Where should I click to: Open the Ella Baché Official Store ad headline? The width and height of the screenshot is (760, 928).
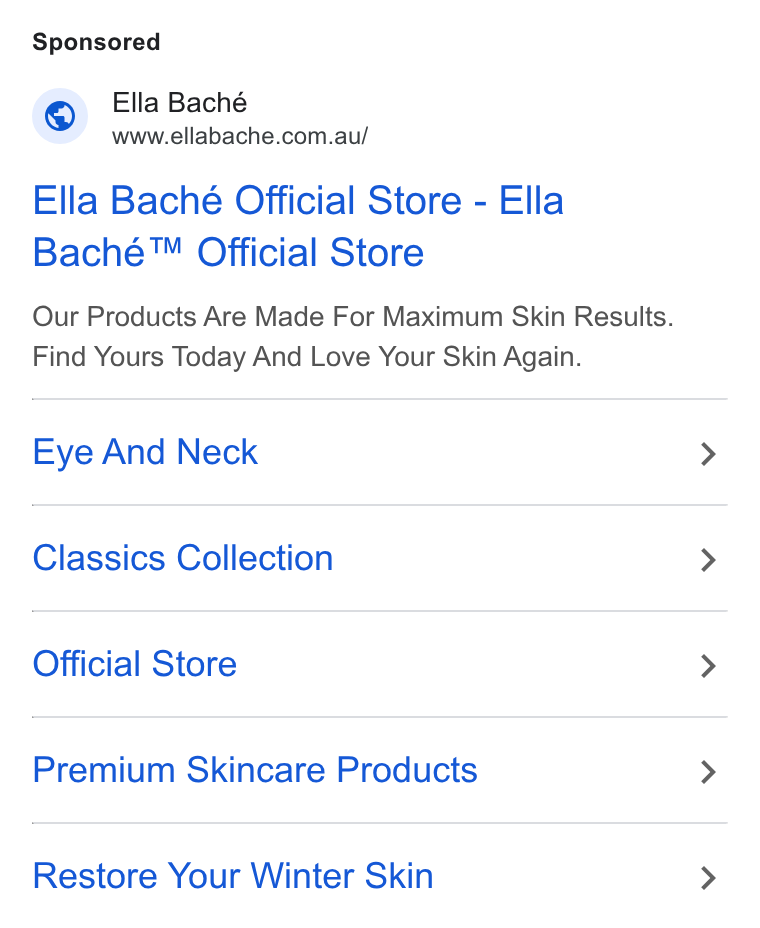click(298, 226)
